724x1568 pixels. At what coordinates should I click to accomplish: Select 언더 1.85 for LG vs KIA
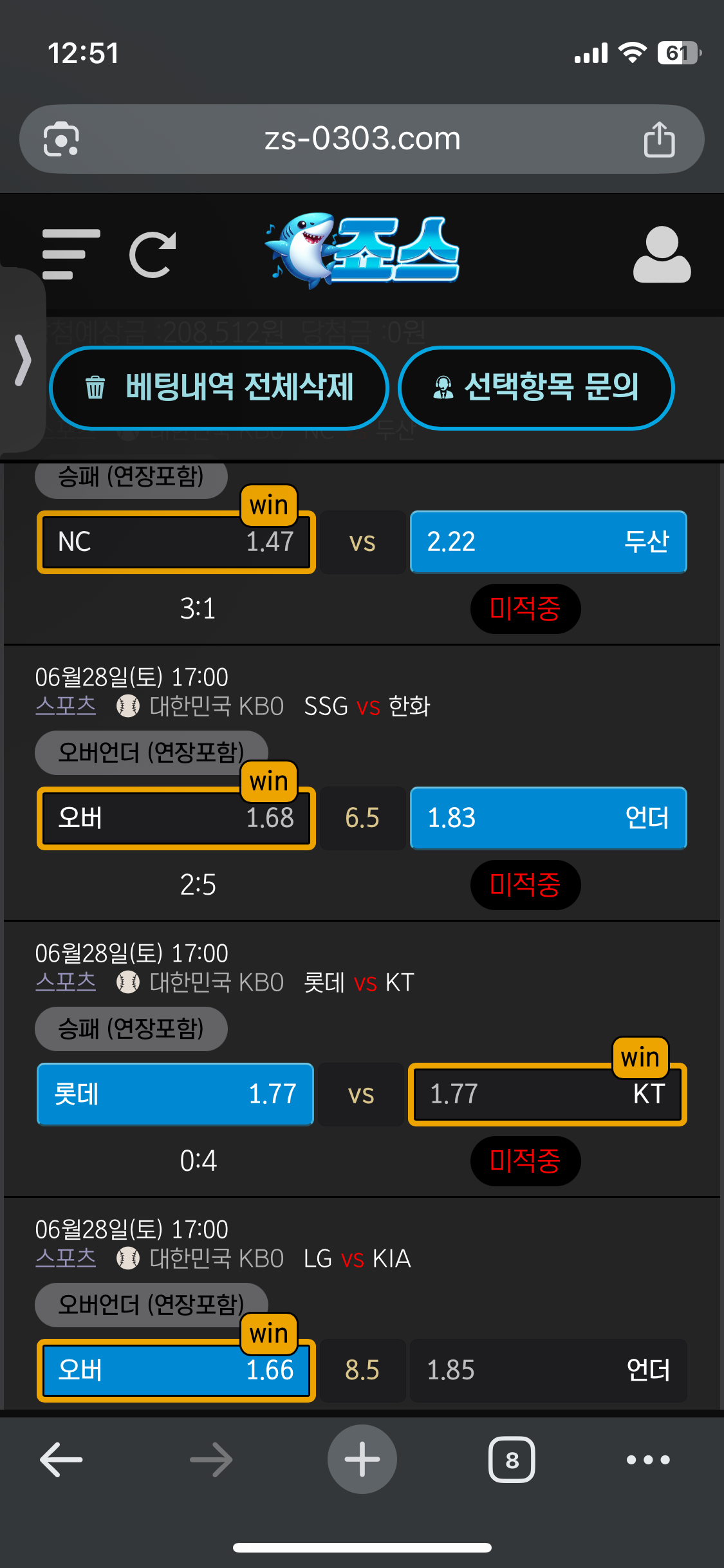[x=548, y=1370]
